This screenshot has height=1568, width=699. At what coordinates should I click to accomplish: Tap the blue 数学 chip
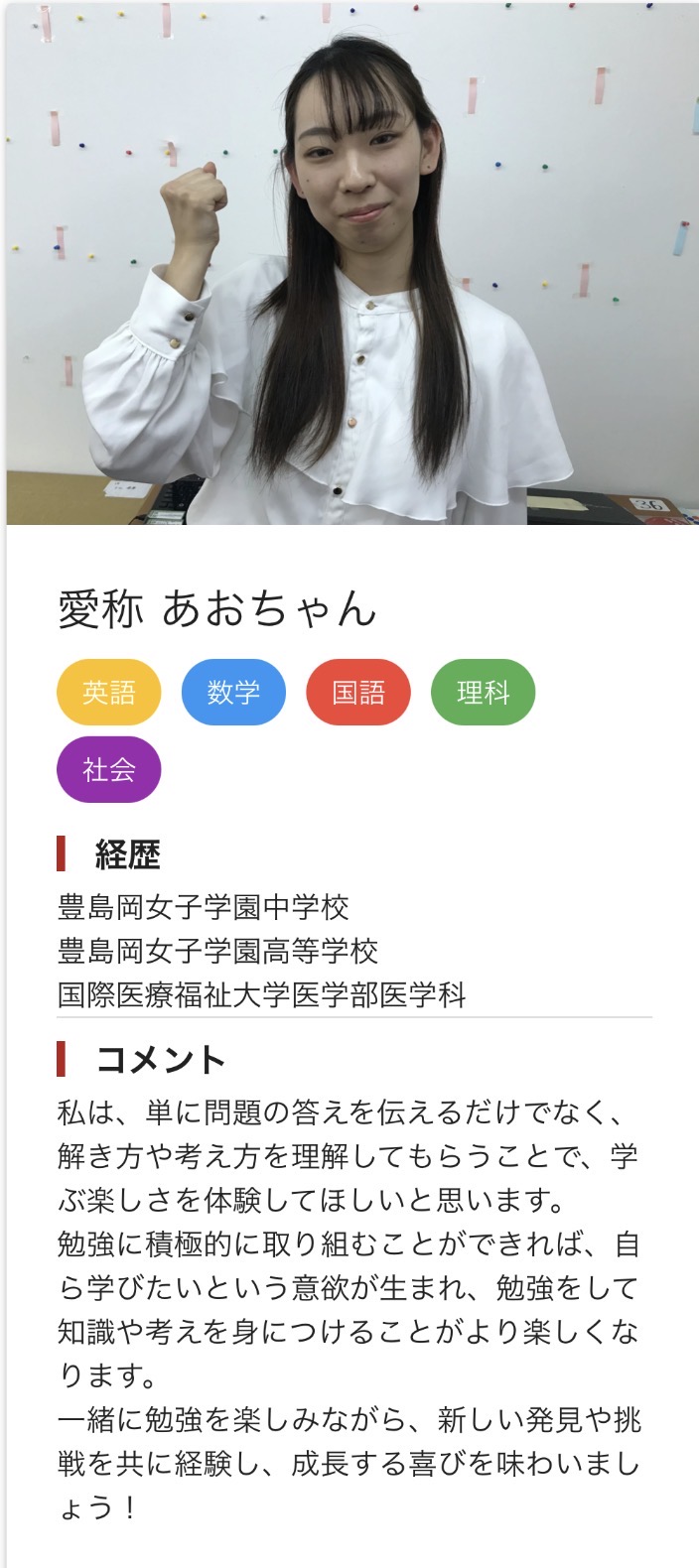(x=233, y=692)
